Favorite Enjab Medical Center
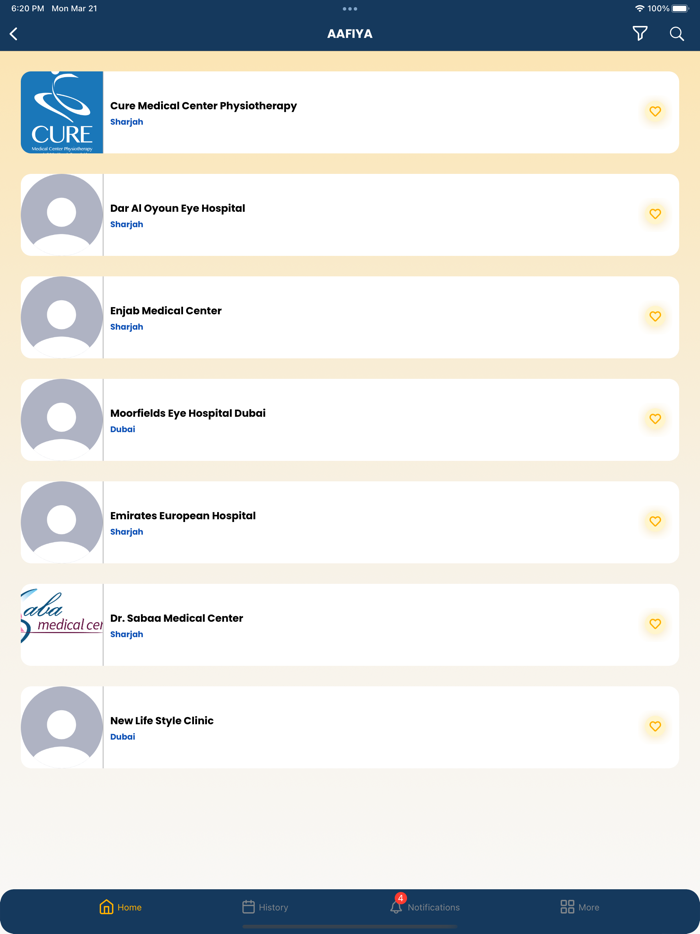Image resolution: width=700 pixels, height=934 pixels. 655,317
